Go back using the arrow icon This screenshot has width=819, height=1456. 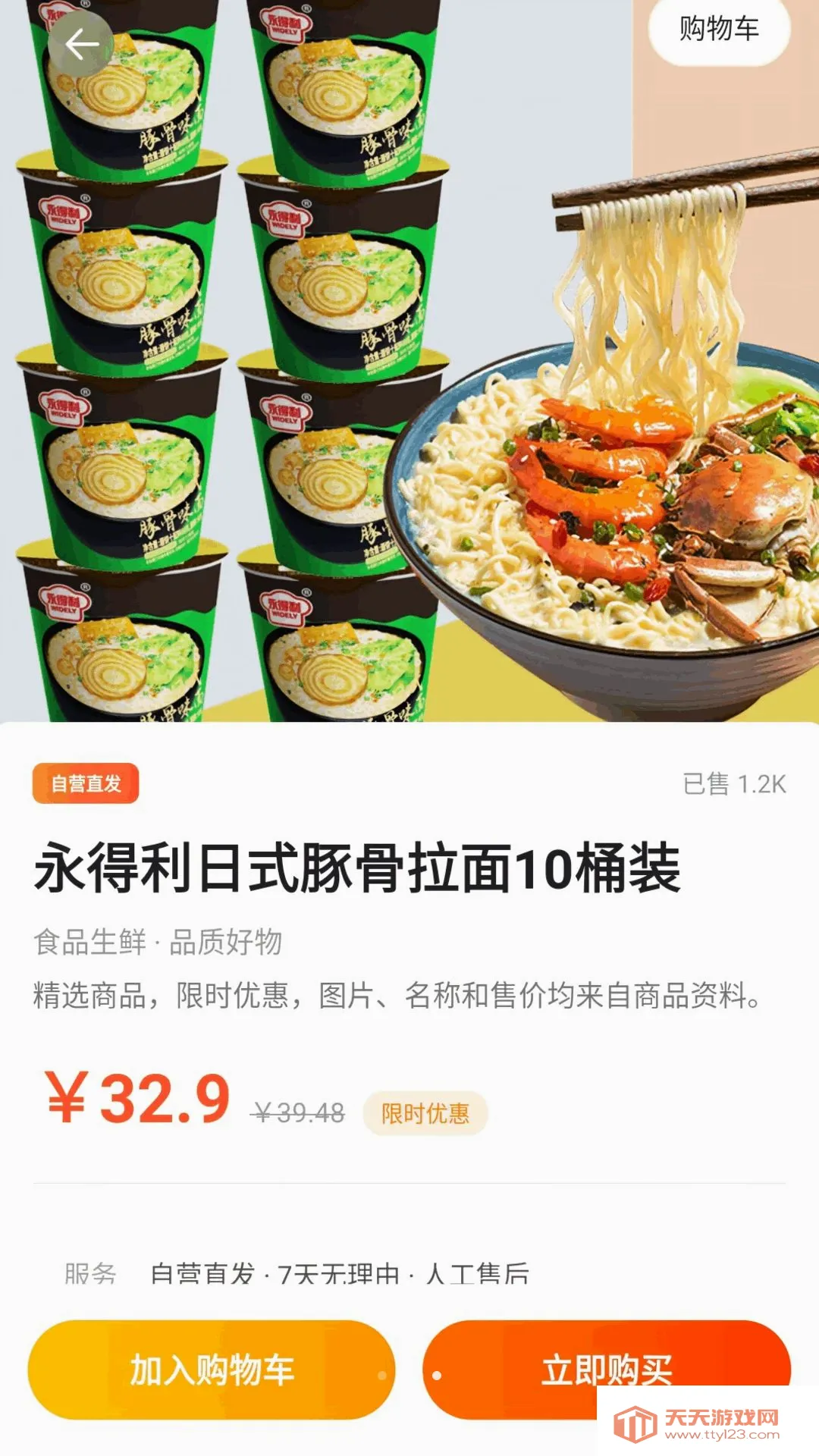[x=81, y=44]
